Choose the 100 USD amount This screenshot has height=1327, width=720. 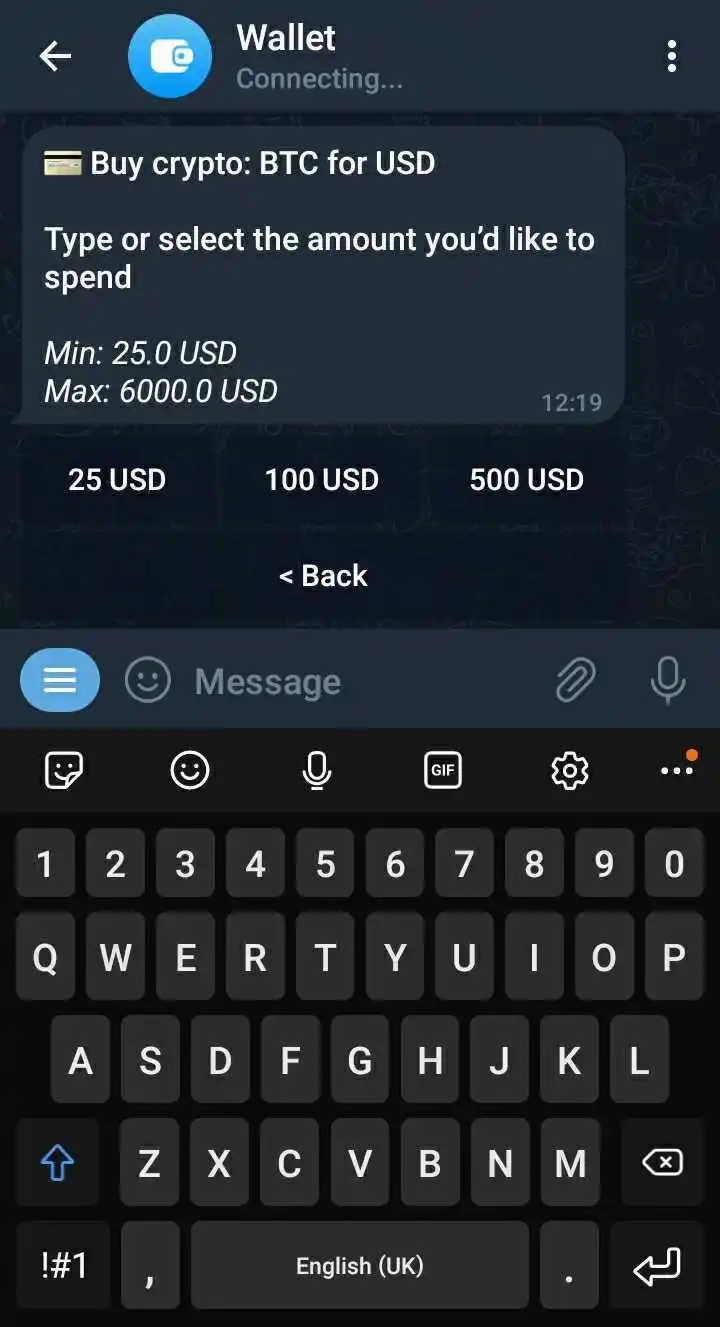[x=322, y=480]
